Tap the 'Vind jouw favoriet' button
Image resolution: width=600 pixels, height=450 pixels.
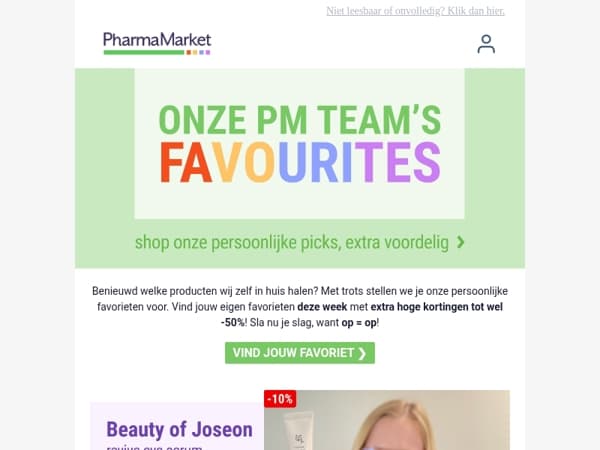point(300,352)
